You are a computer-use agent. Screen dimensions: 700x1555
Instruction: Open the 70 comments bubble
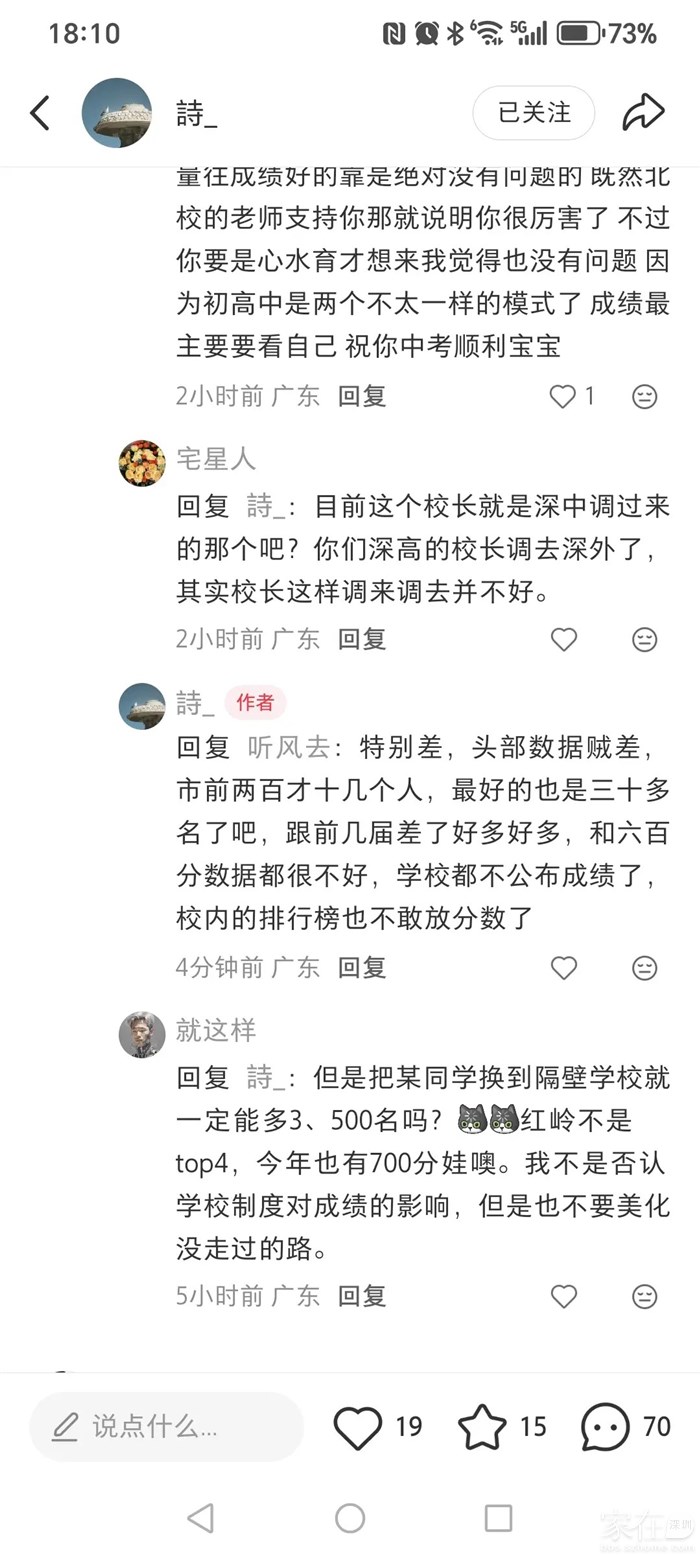(x=626, y=1427)
